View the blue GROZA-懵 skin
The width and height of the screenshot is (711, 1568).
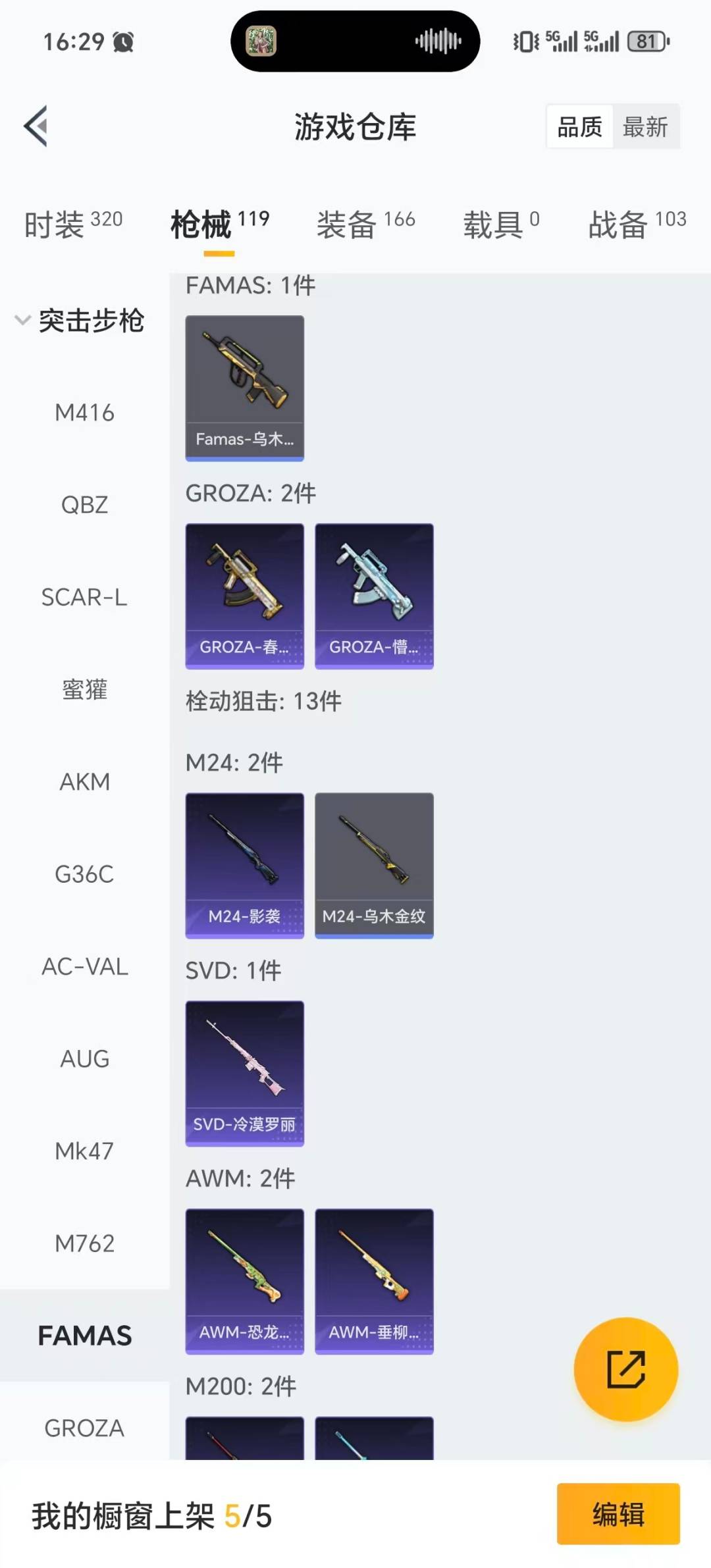pos(373,594)
